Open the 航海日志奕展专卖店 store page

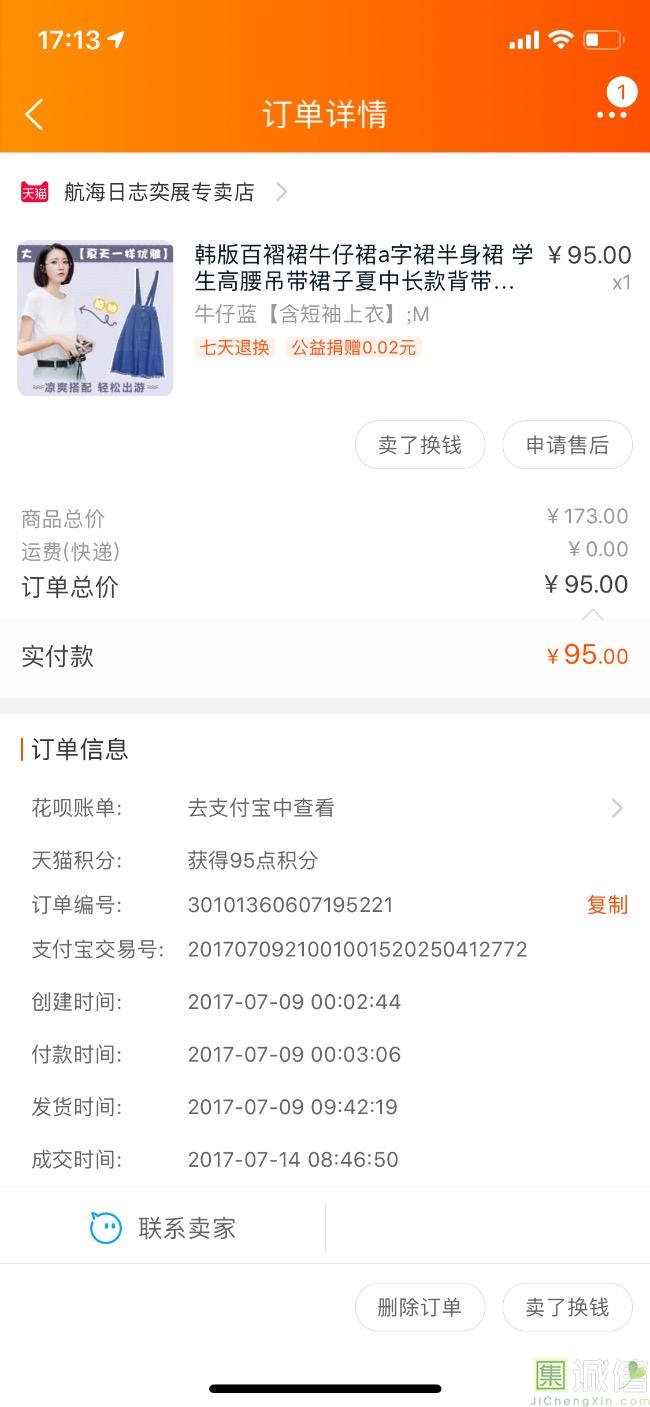click(154, 191)
